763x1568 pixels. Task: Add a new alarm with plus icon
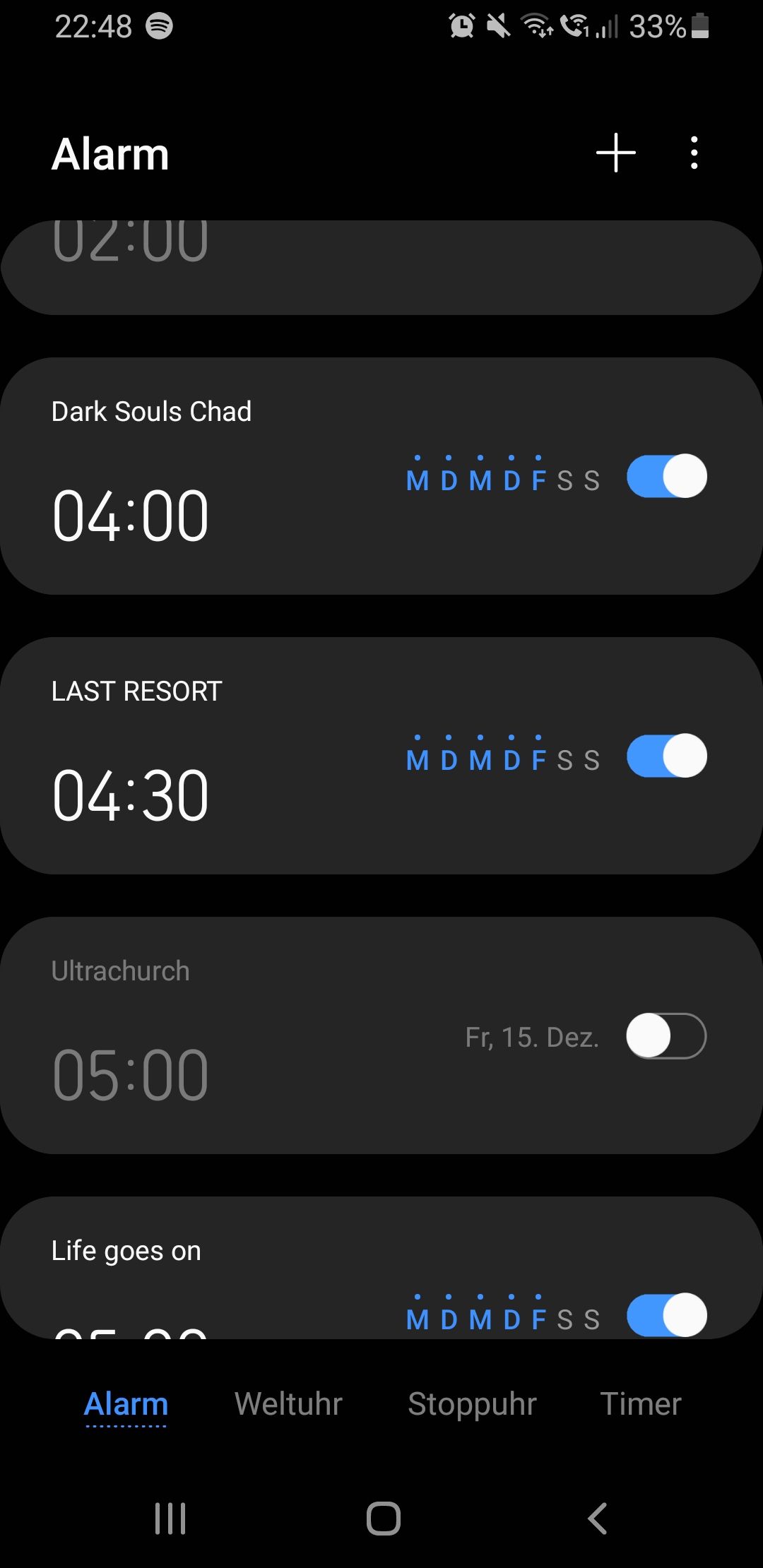615,153
